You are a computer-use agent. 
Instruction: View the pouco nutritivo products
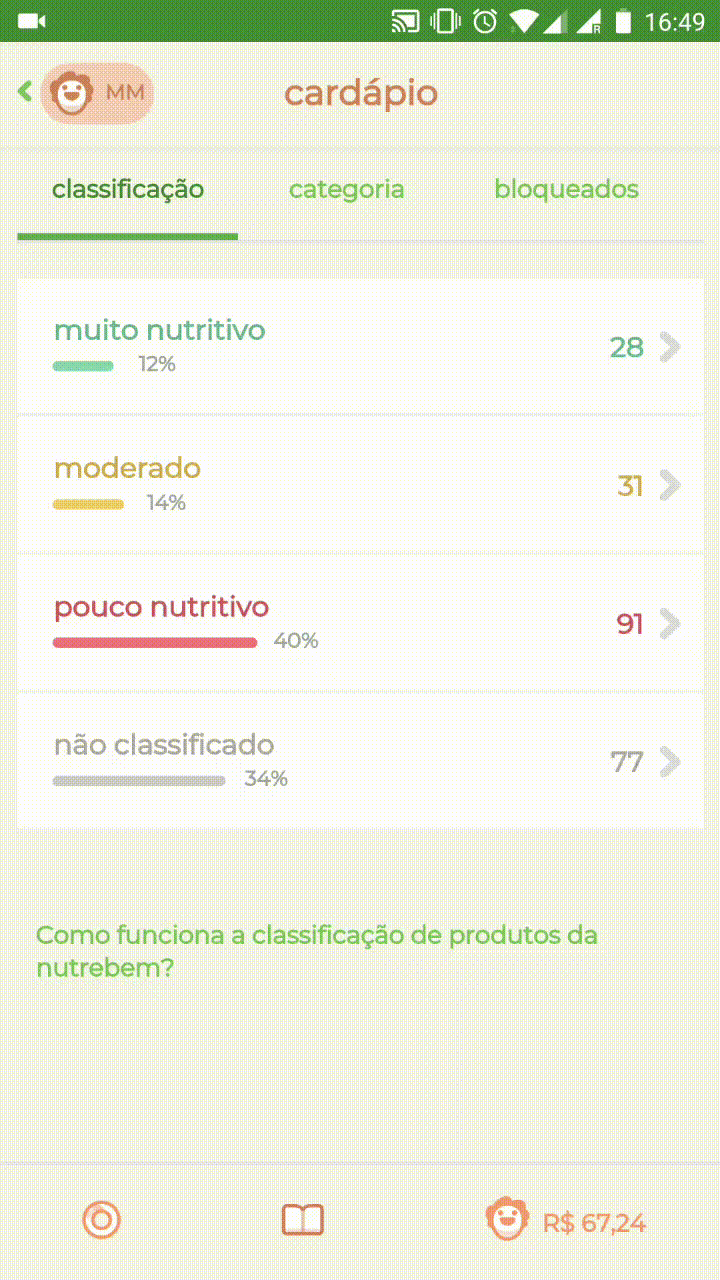[x=360, y=623]
